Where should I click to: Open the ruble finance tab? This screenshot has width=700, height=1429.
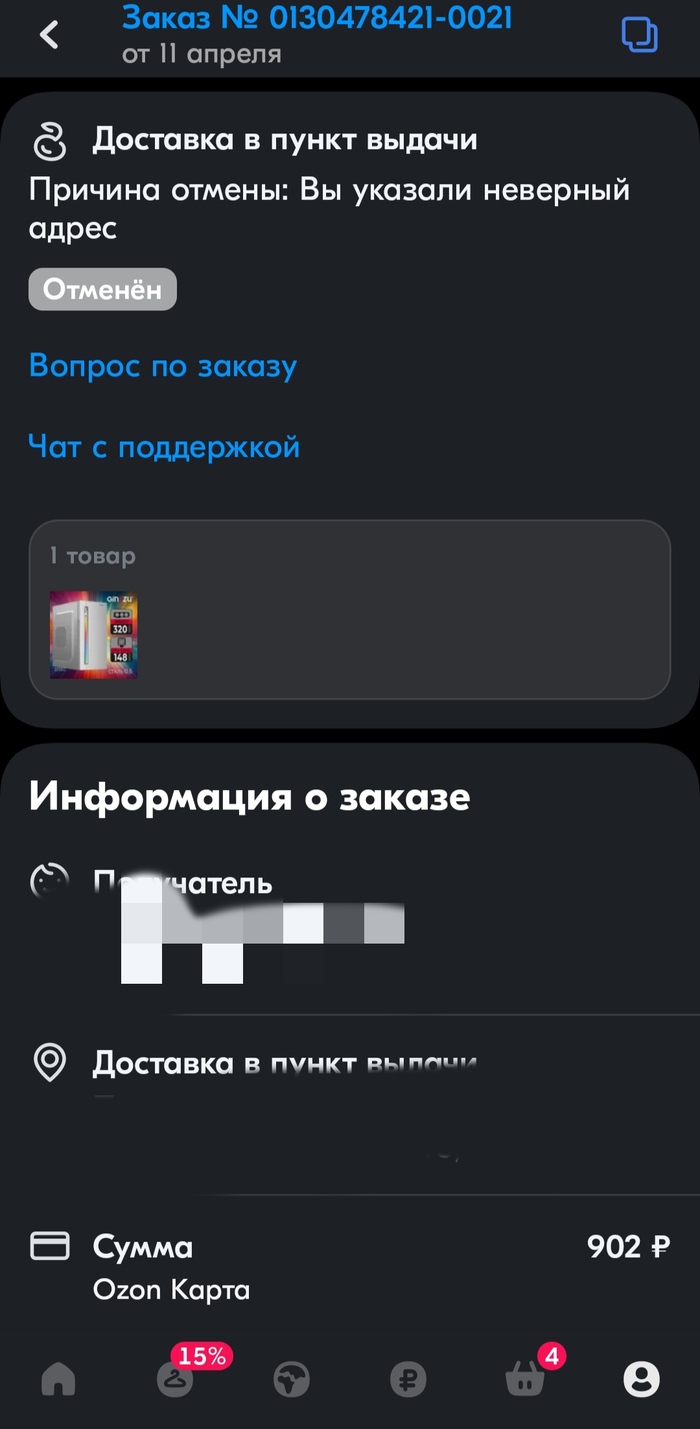[408, 1380]
